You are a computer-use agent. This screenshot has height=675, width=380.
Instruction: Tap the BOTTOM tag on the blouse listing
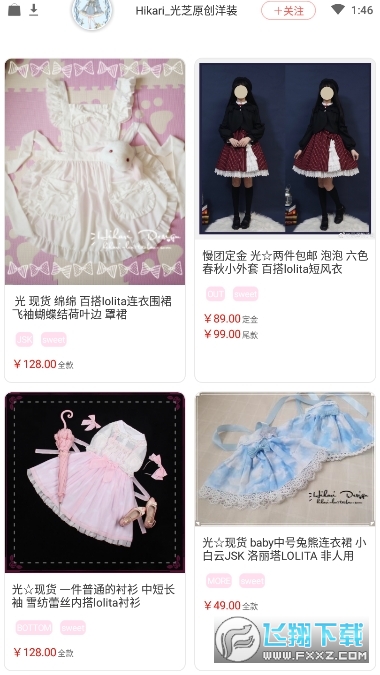tap(34, 628)
